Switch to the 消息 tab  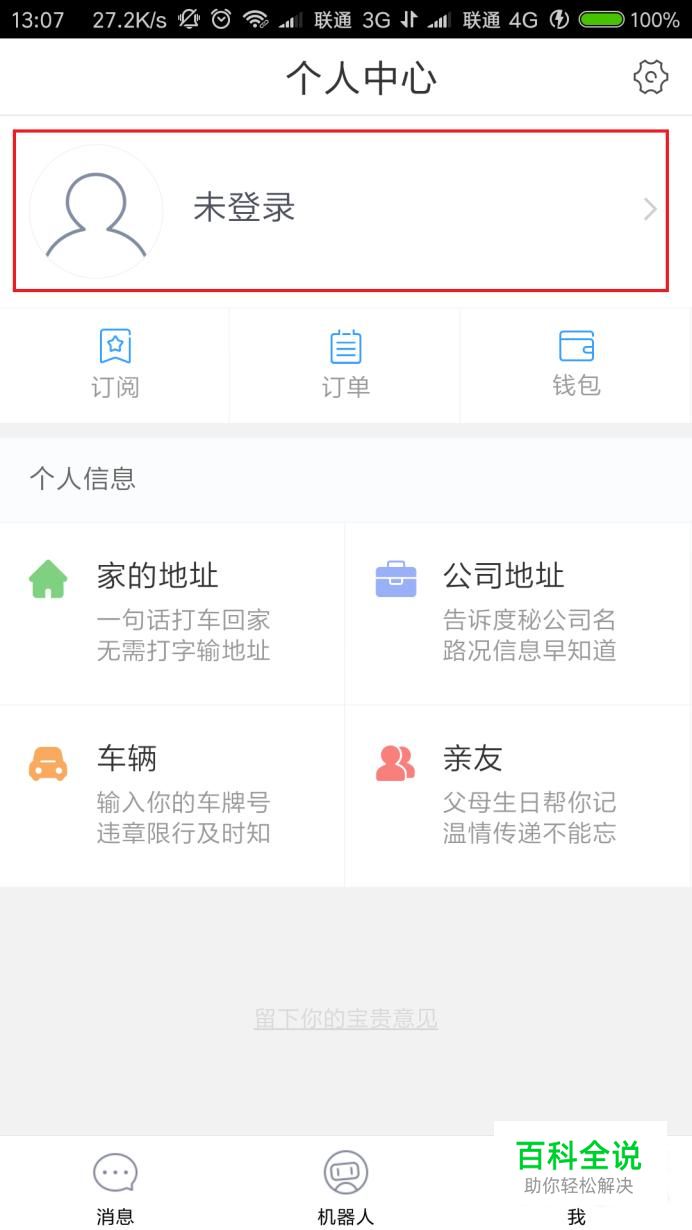coord(115,1186)
